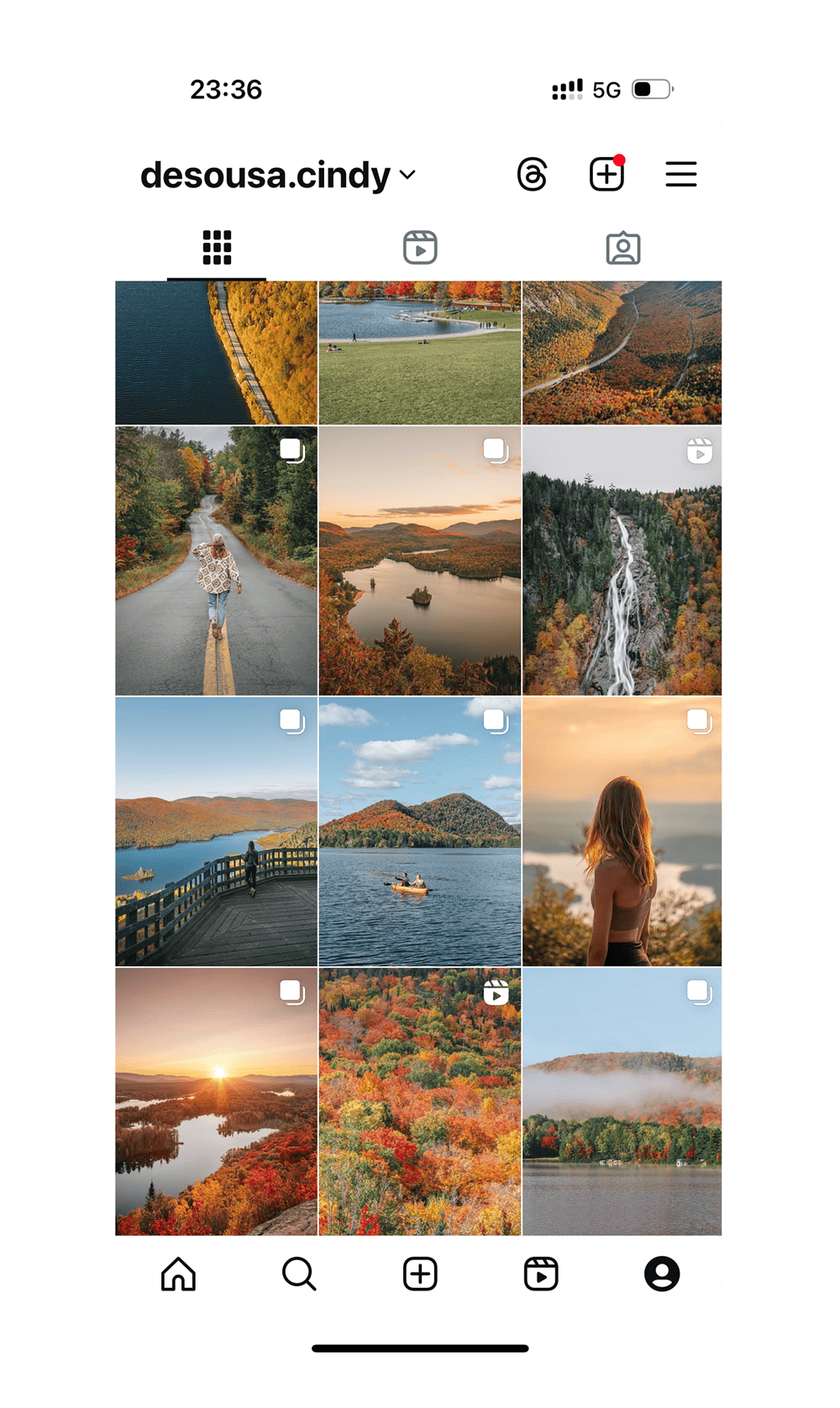Image resolution: width=840 pixels, height=1408 pixels.
Task: Switch to the tagged photos tab
Action: pyautogui.click(x=622, y=248)
